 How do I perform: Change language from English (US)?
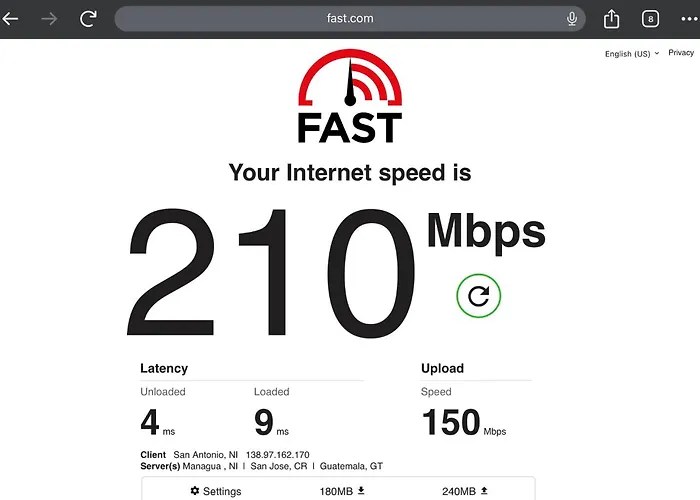click(x=631, y=53)
